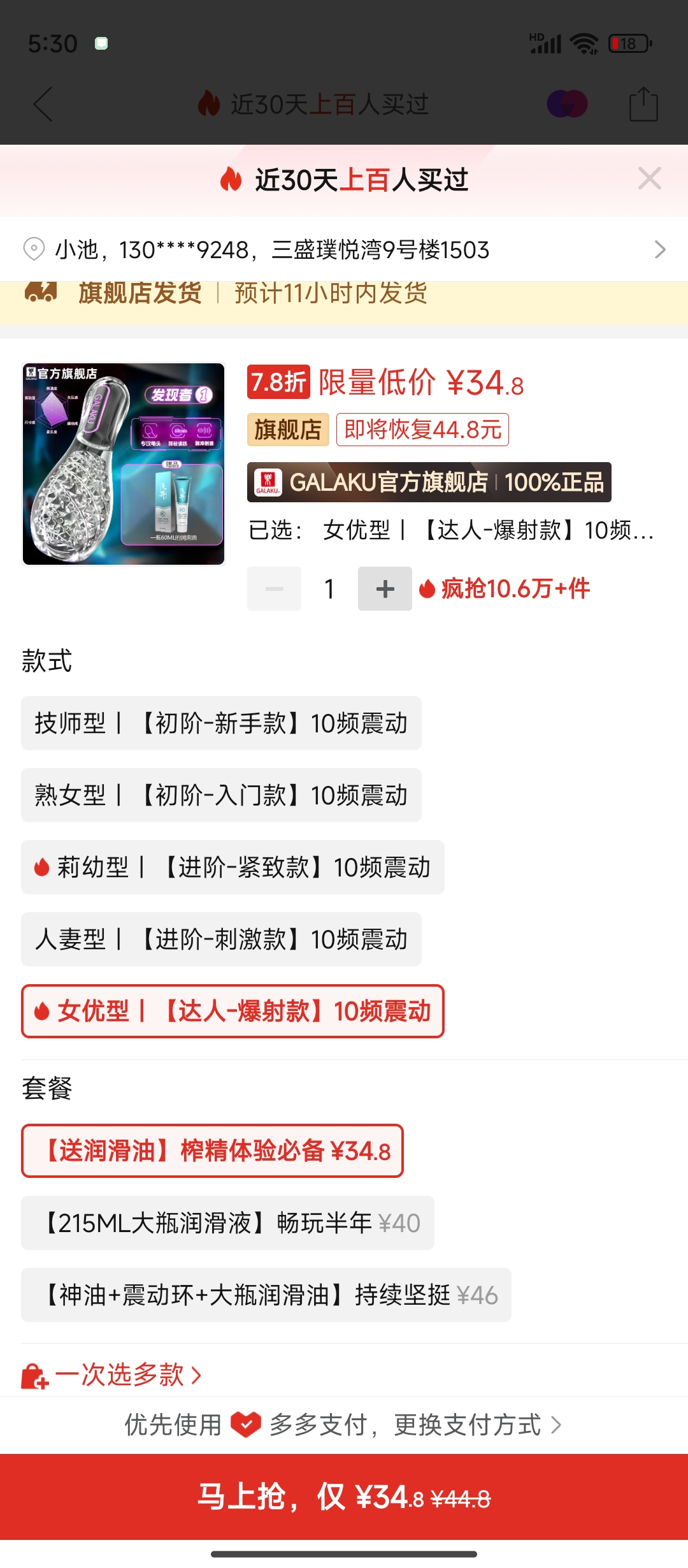Select the 技师型【初阶-新手款】style
Image resolution: width=688 pixels, height=1568 pixels.
click(x=221, y=723)
